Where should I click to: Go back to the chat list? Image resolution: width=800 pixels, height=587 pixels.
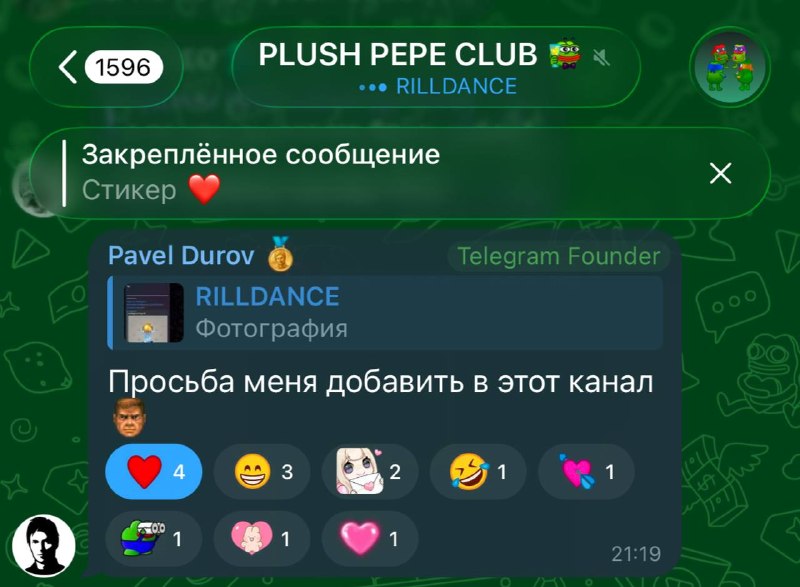(x=106, y=67)
